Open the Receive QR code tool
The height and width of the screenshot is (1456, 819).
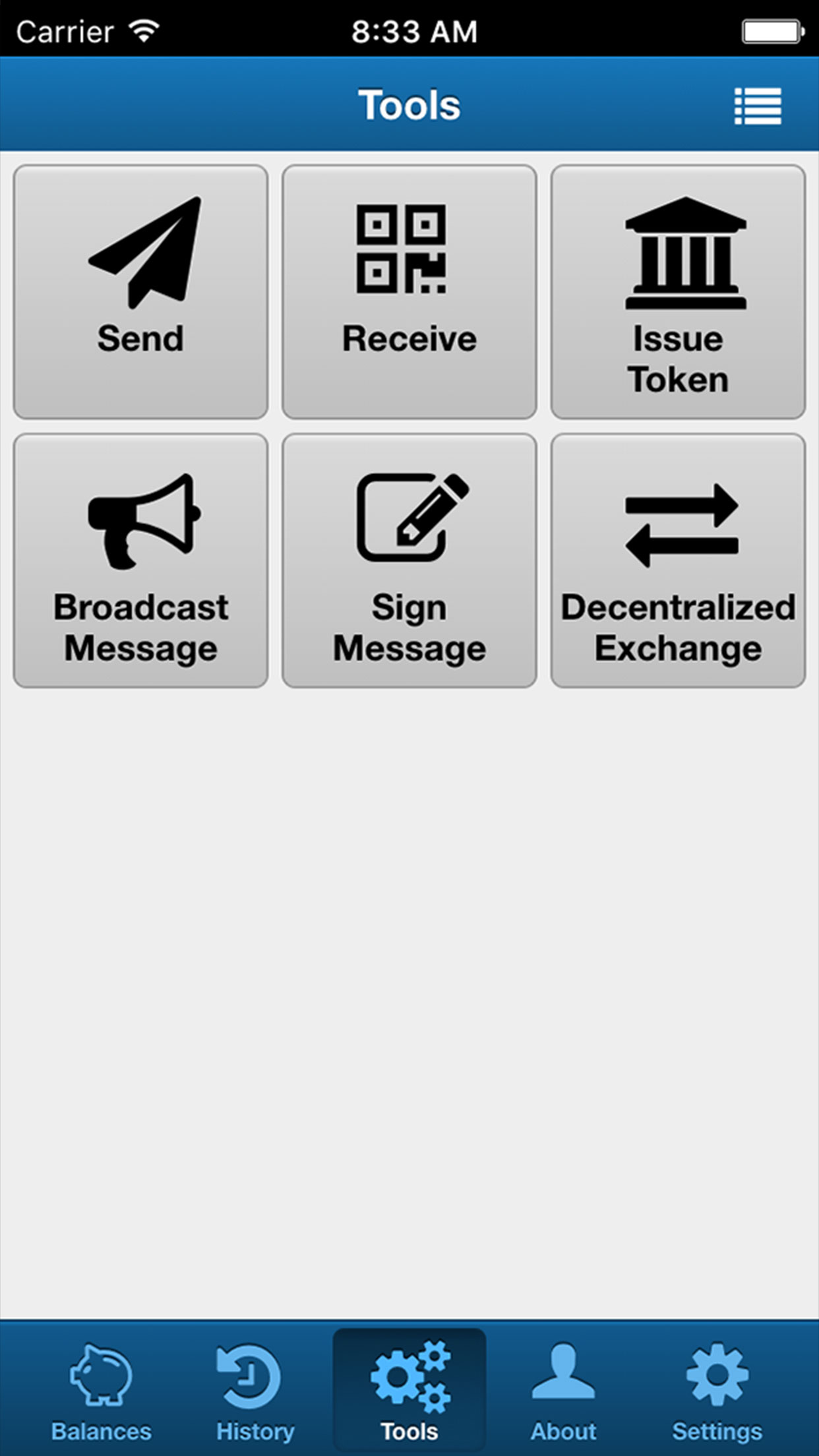409,291
